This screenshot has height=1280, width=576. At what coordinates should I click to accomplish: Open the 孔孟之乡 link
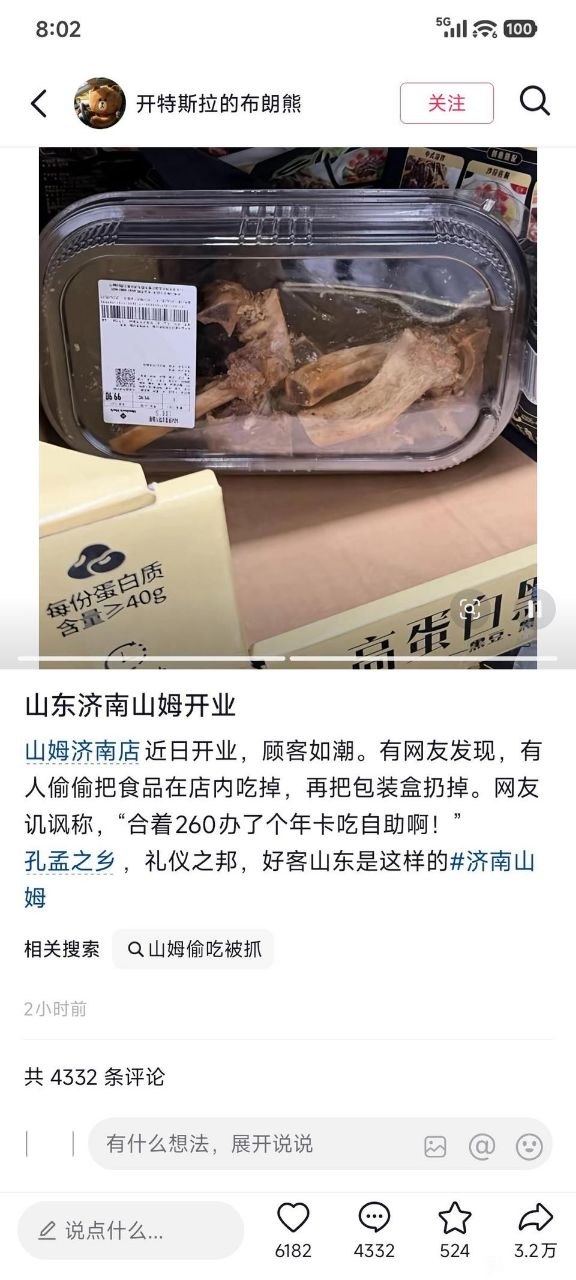[x=70, y=861]
